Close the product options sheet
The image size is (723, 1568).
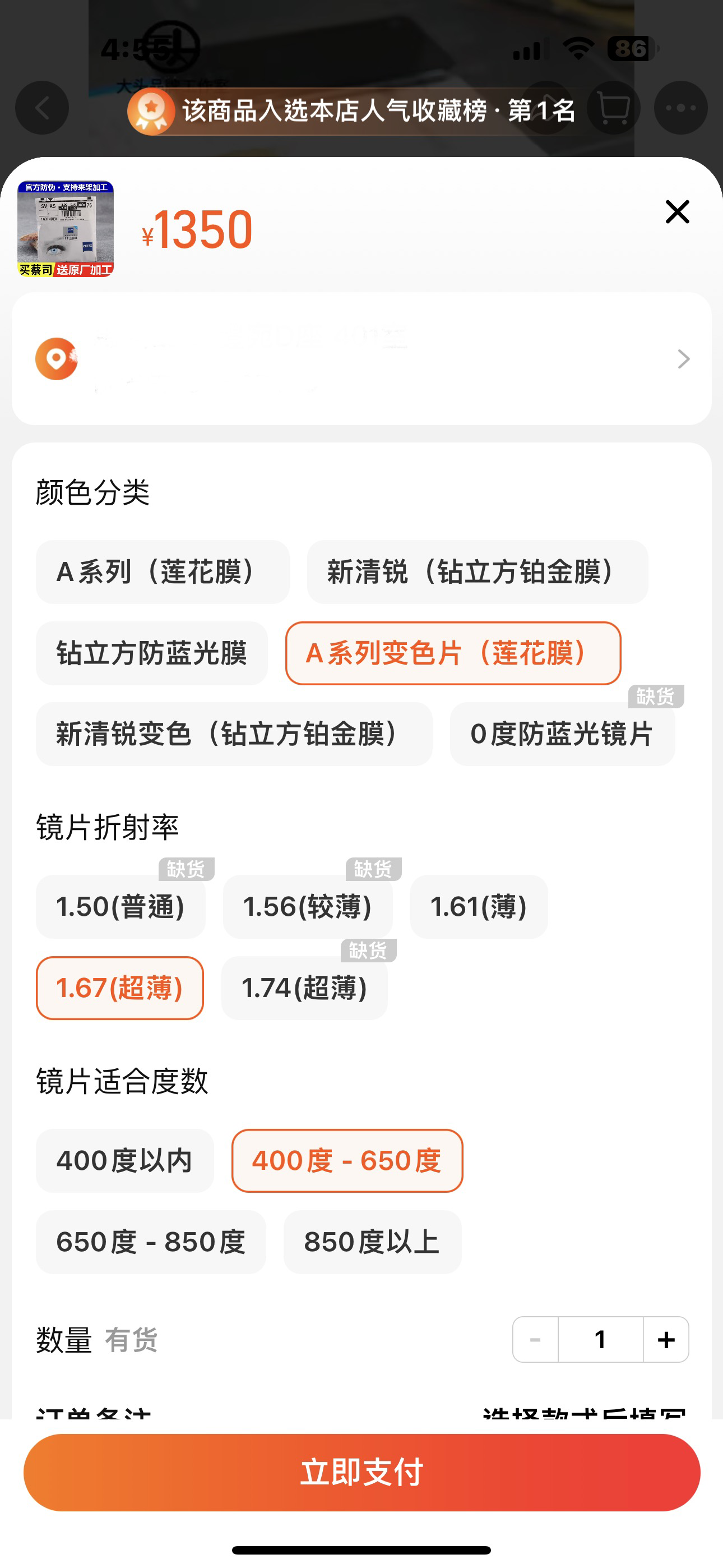676,212
